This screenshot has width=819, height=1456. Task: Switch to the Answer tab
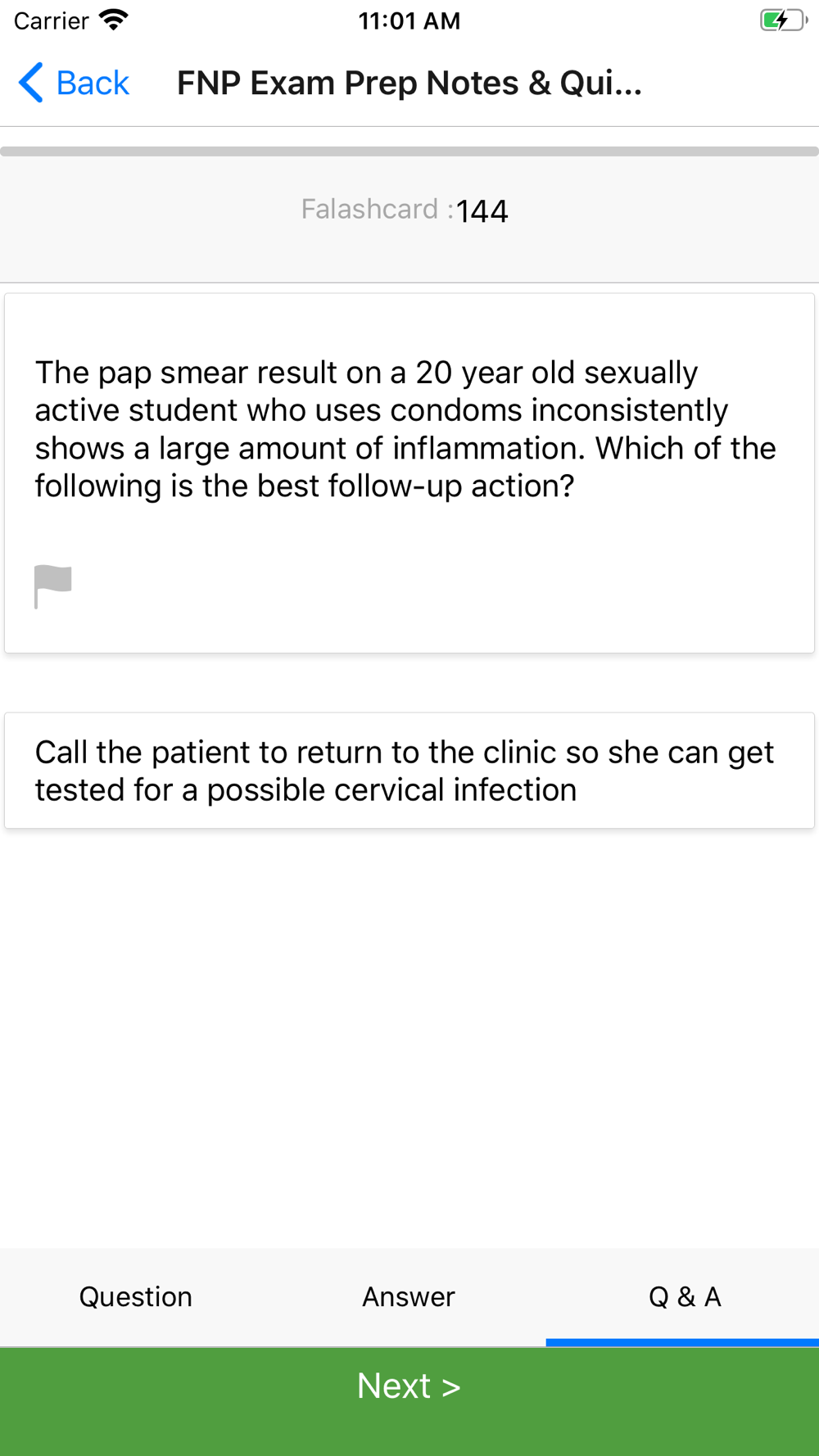click(409, 1297)
